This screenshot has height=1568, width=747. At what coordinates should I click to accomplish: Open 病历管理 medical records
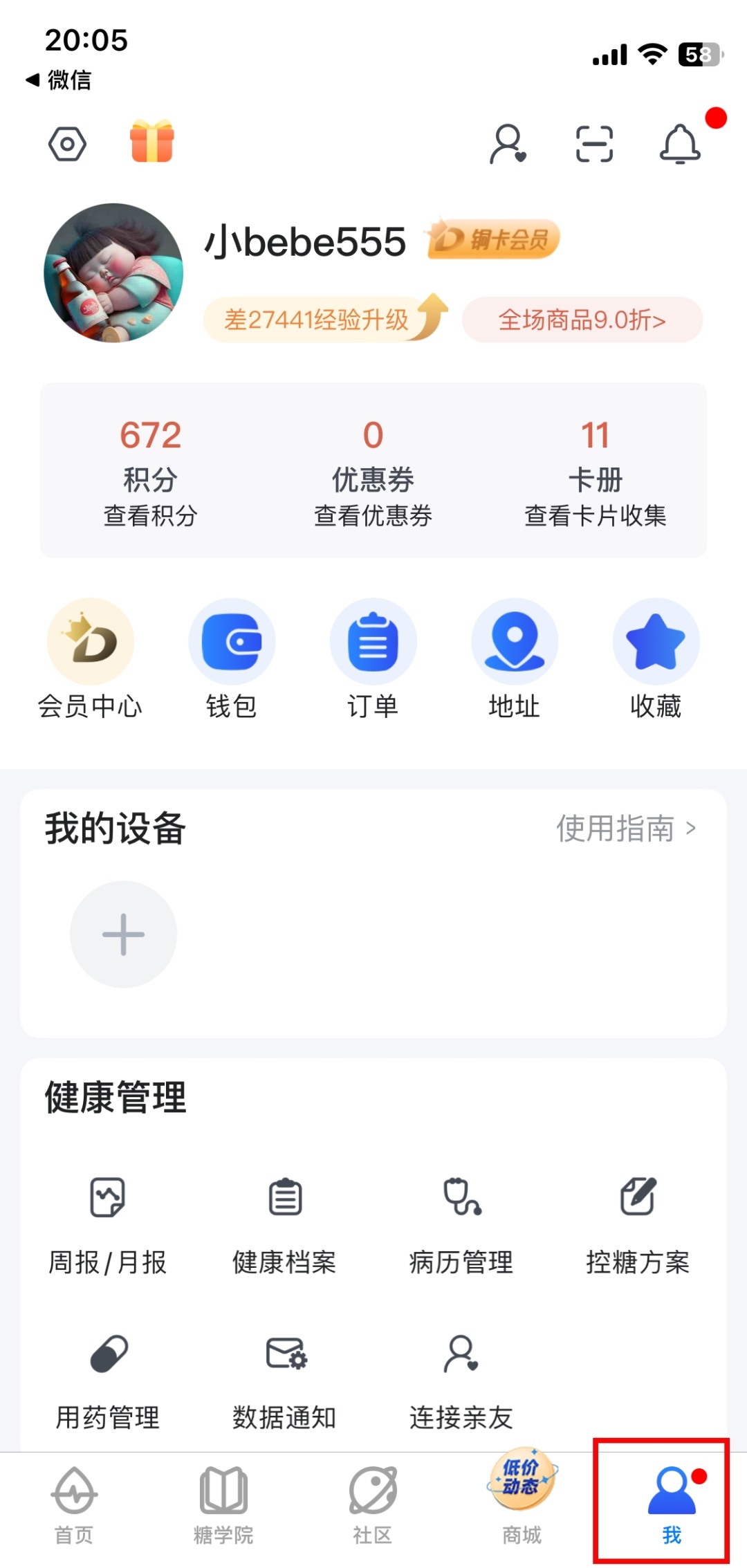coord(461,1224)
